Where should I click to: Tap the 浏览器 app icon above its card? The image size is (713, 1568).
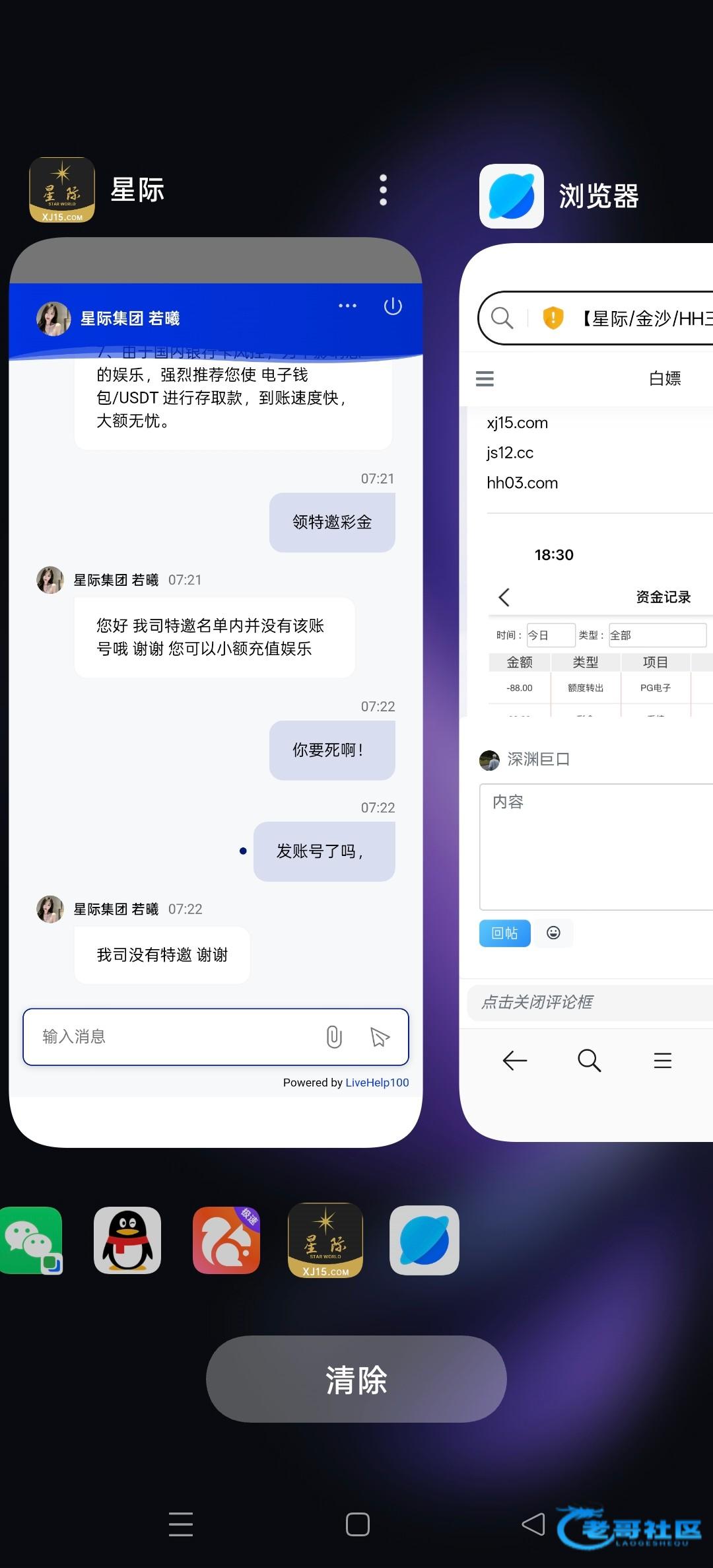pyautogui.click(x=512, y=196)
